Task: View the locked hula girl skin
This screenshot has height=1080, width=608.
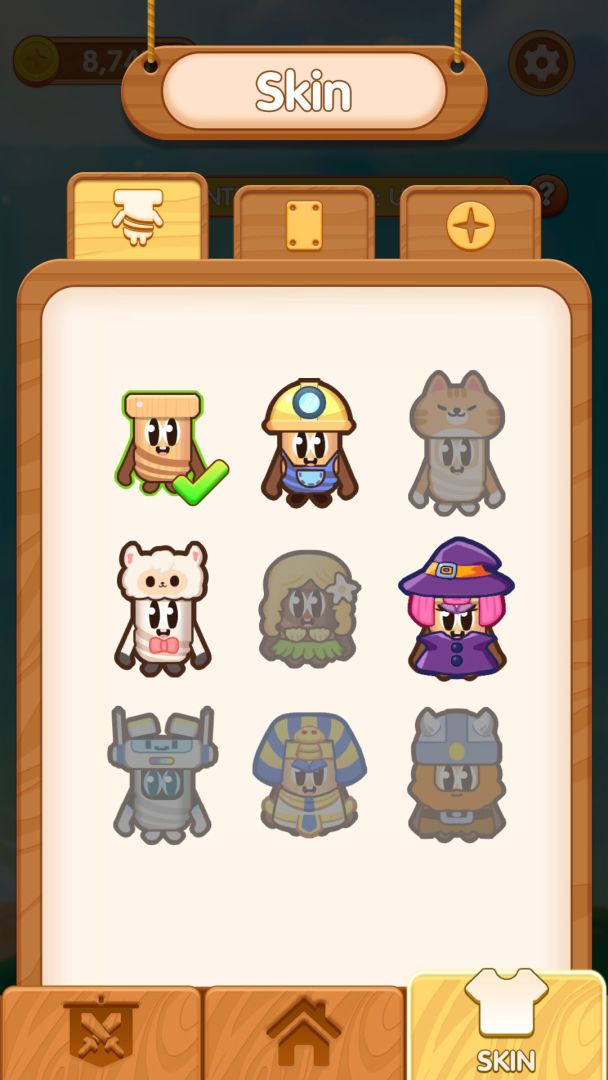Action: click(x=309, y=608)
